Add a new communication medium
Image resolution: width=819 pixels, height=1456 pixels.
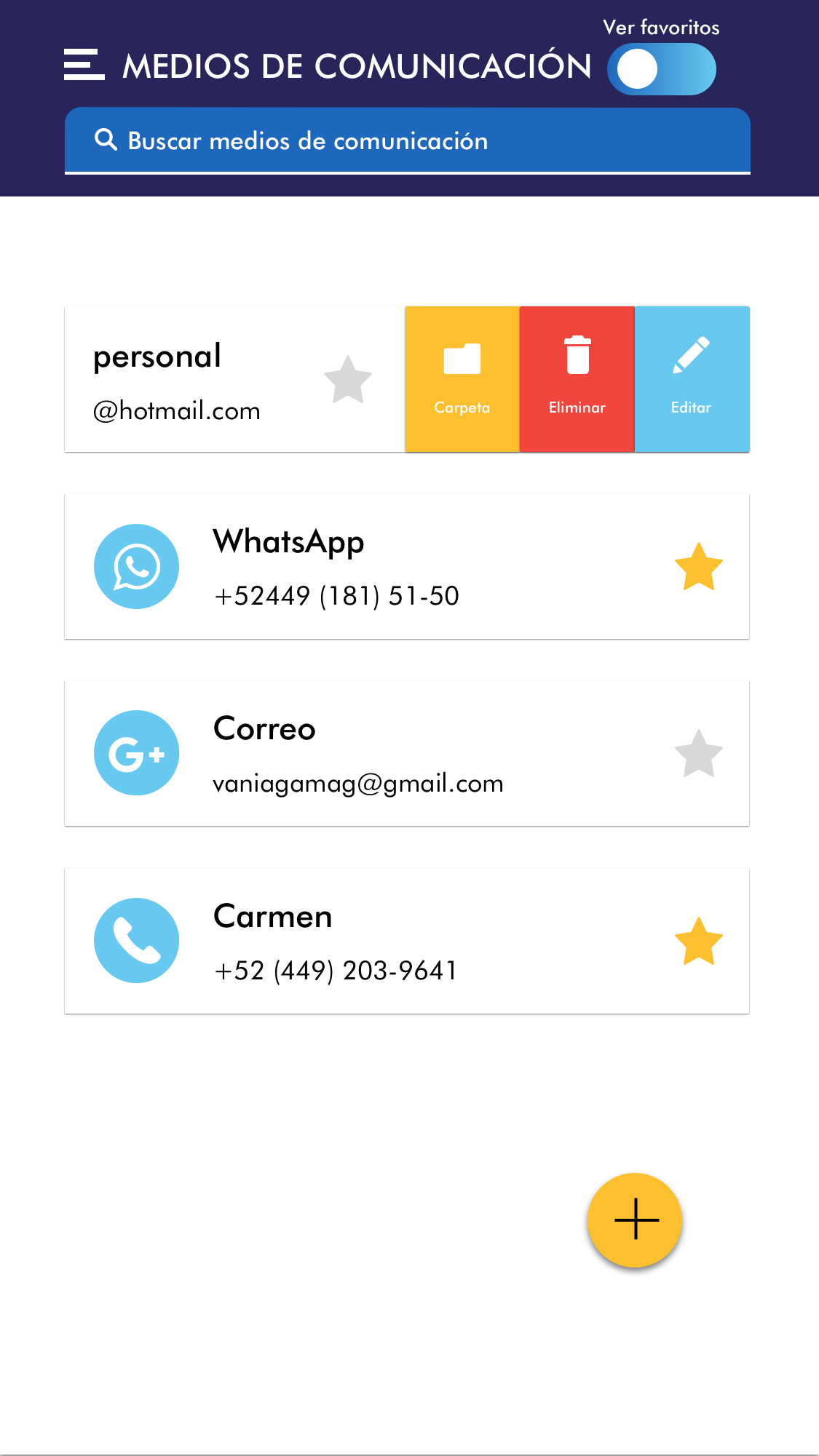(x=635, y=1220)
